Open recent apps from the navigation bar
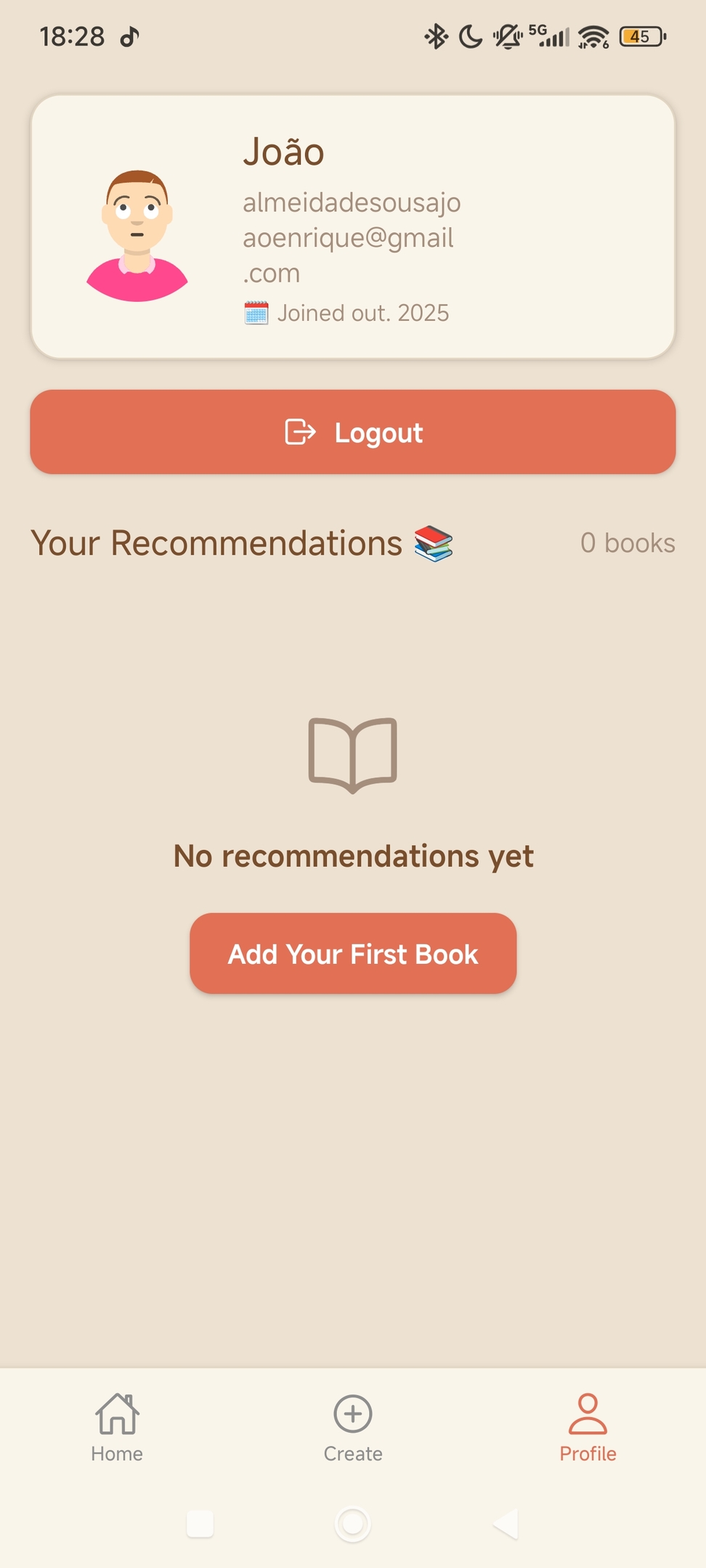Image resolution: width=706 pixels, height=1568 pixels. [x=200, y=1523]
